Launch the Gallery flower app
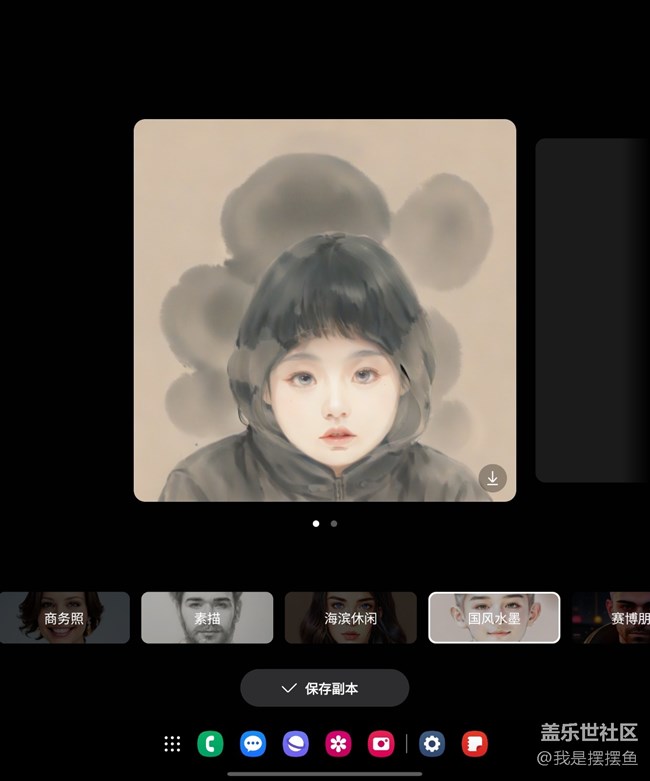The height and width of the screenshot is (781, 650). [x=338, y=743]
